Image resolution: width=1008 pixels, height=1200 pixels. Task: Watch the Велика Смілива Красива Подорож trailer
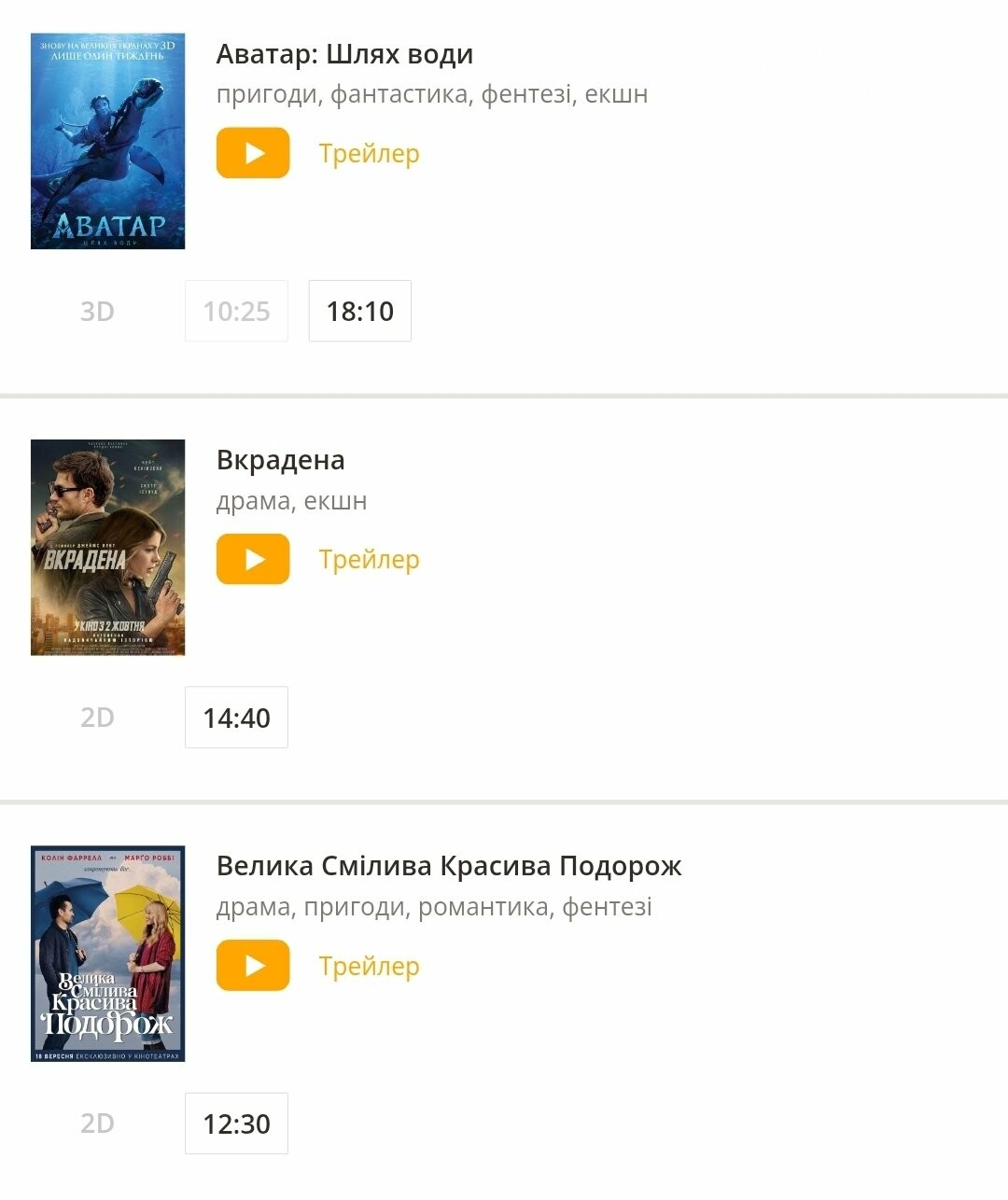[253, 966]
